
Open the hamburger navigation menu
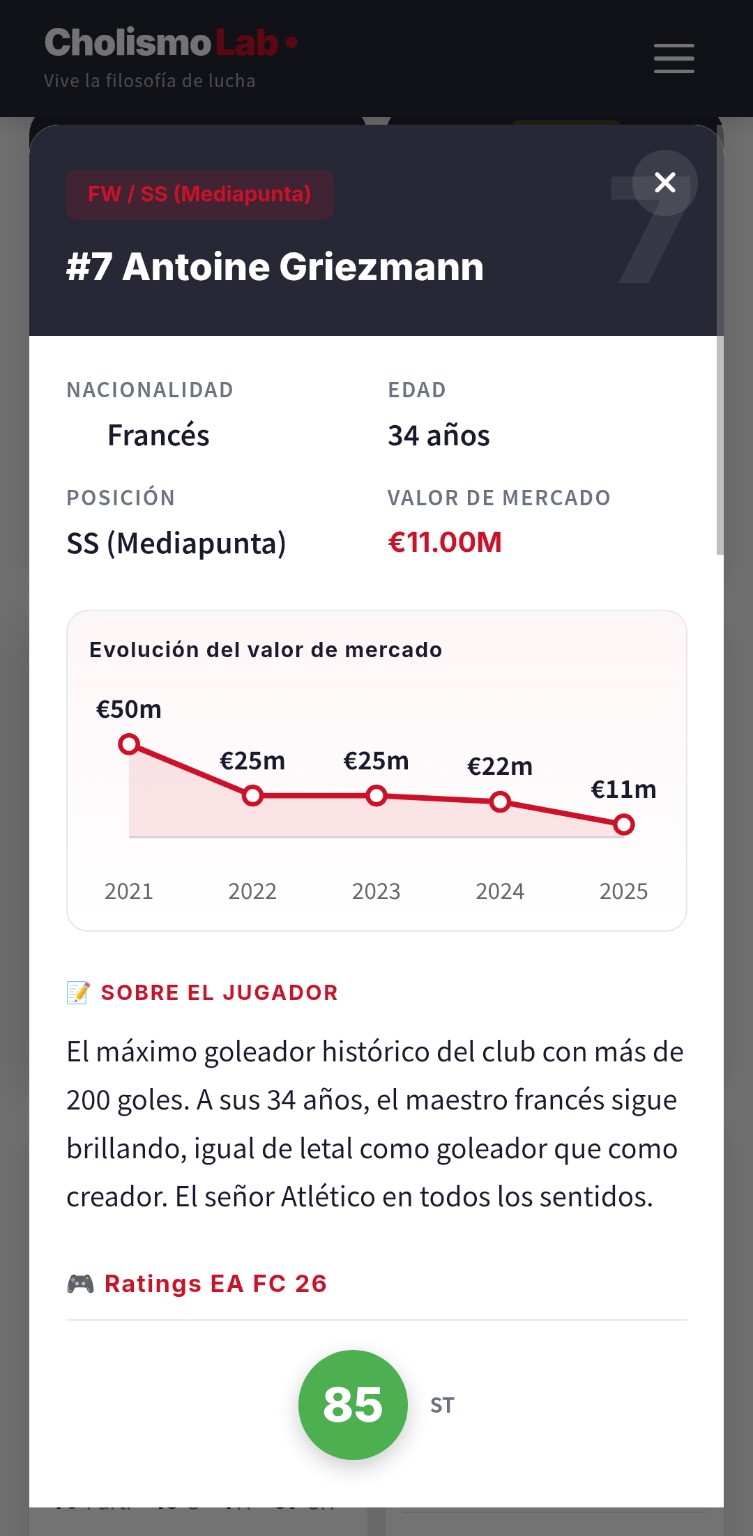[673, 59]
